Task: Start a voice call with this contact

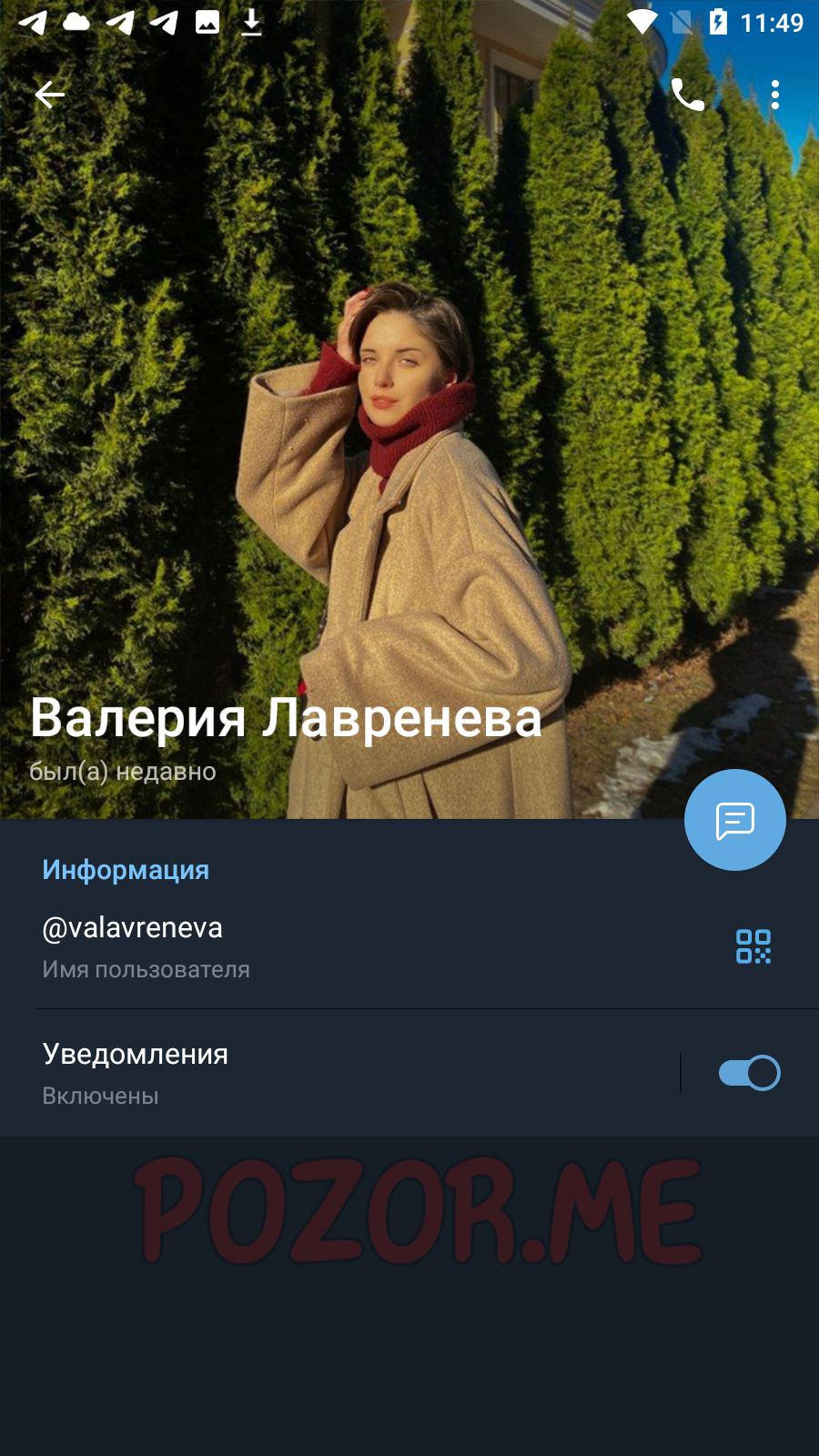Action: [x=687, y=94]
